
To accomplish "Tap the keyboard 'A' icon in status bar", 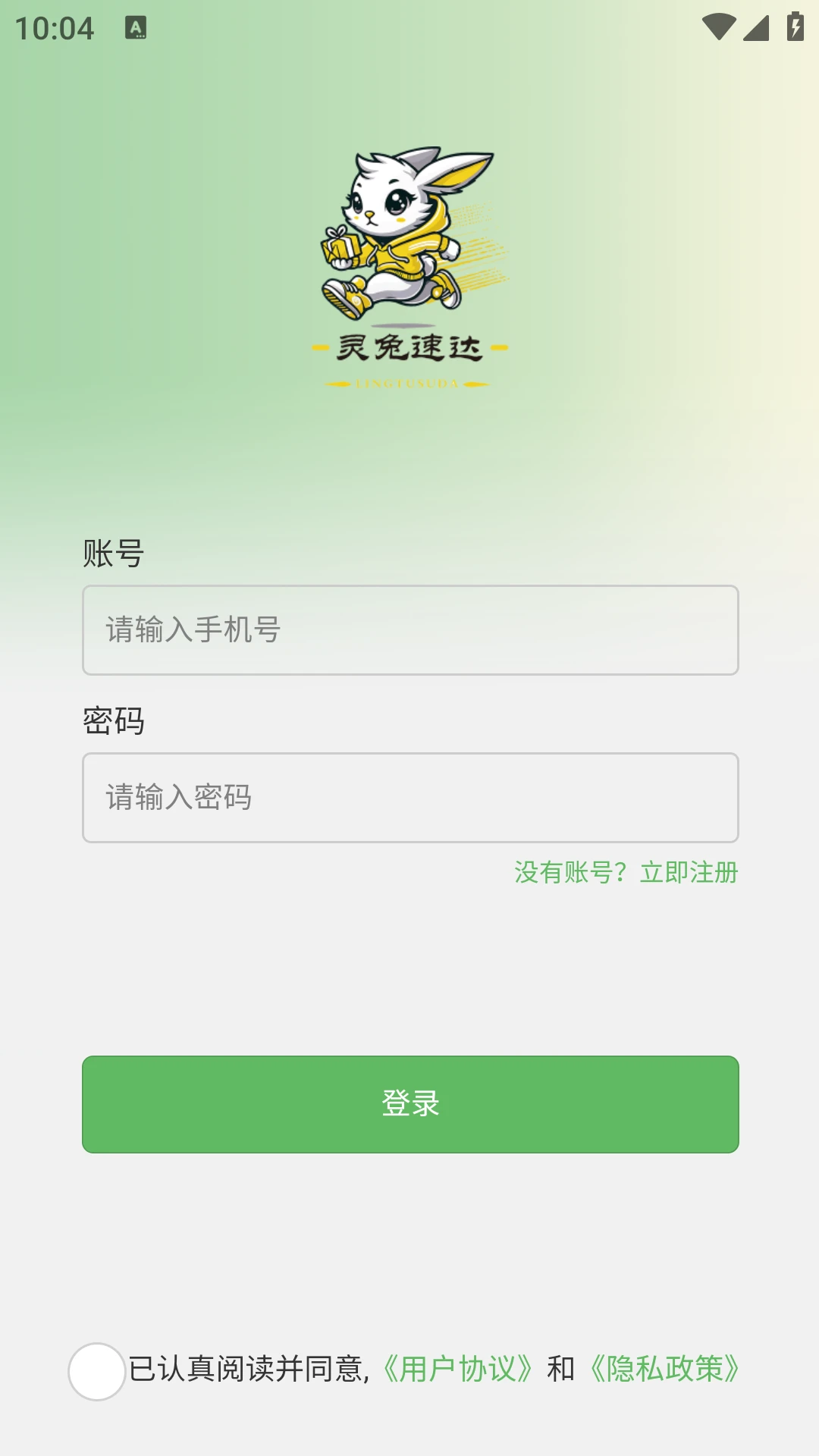I will pos(135,27).
